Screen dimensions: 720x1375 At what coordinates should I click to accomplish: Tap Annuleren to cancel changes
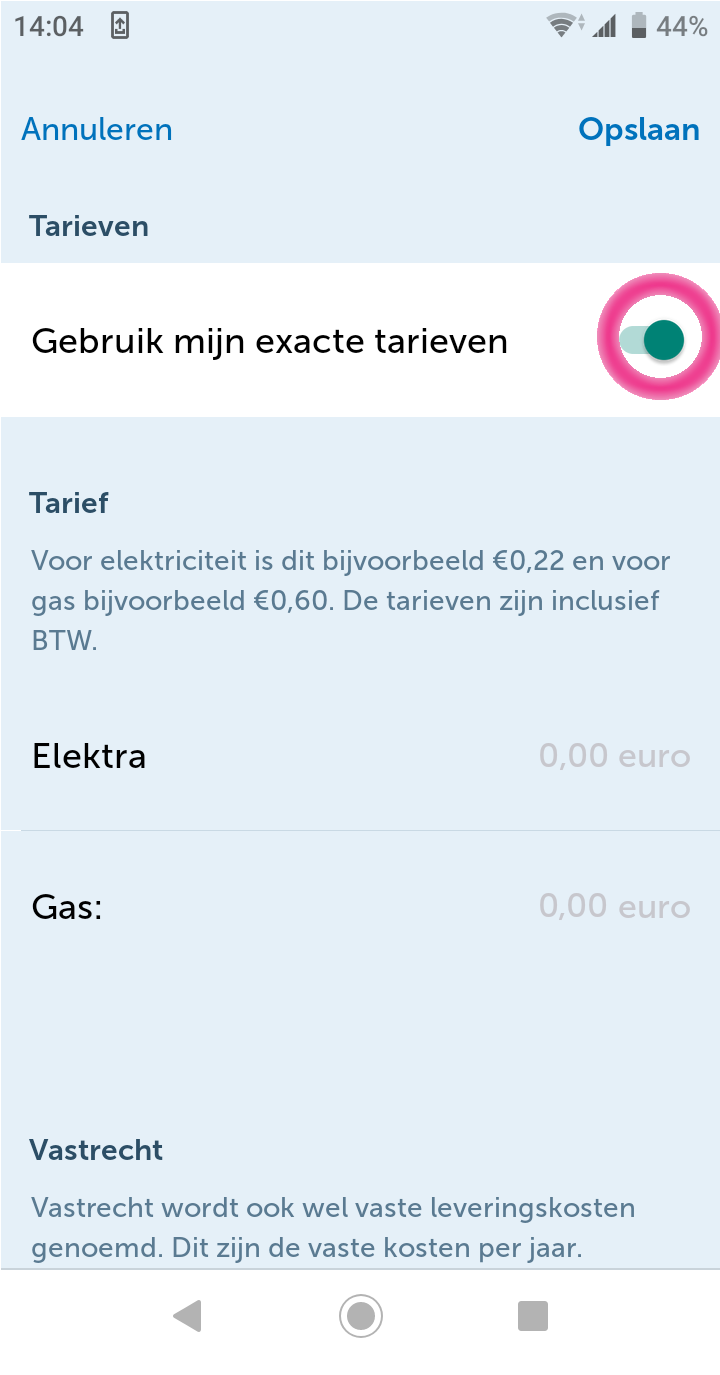pyautogui.click(x=97, y=130)
